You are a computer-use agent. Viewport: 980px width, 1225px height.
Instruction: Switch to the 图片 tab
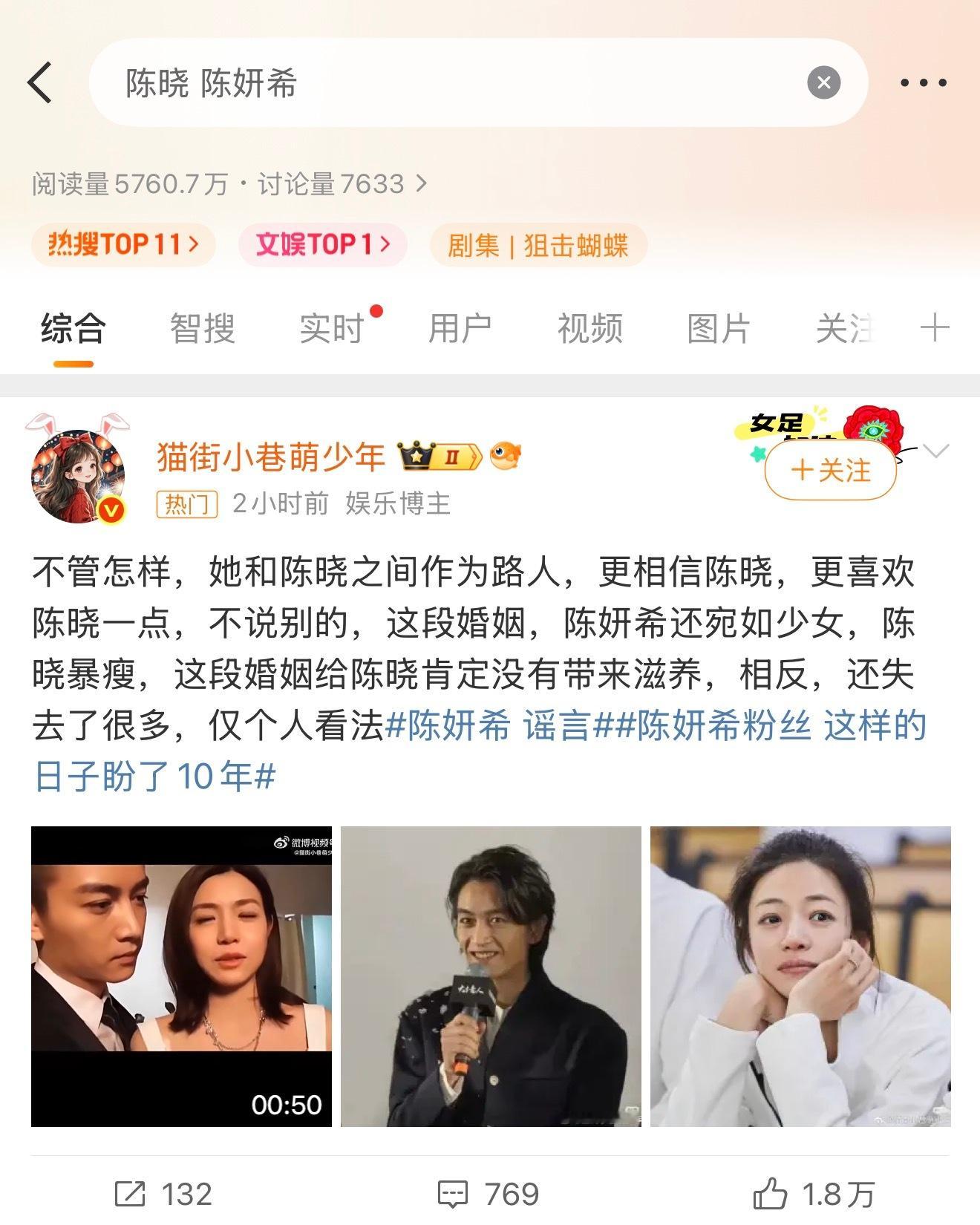click(717, 328)
